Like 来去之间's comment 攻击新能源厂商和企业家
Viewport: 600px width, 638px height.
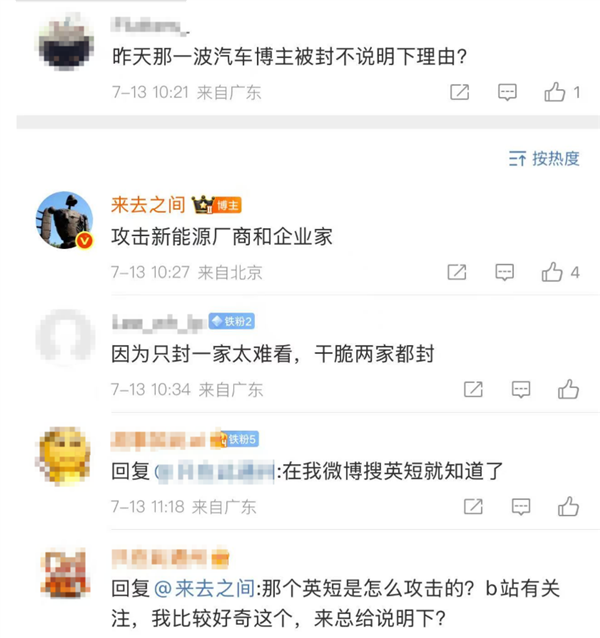coord(553,272)
